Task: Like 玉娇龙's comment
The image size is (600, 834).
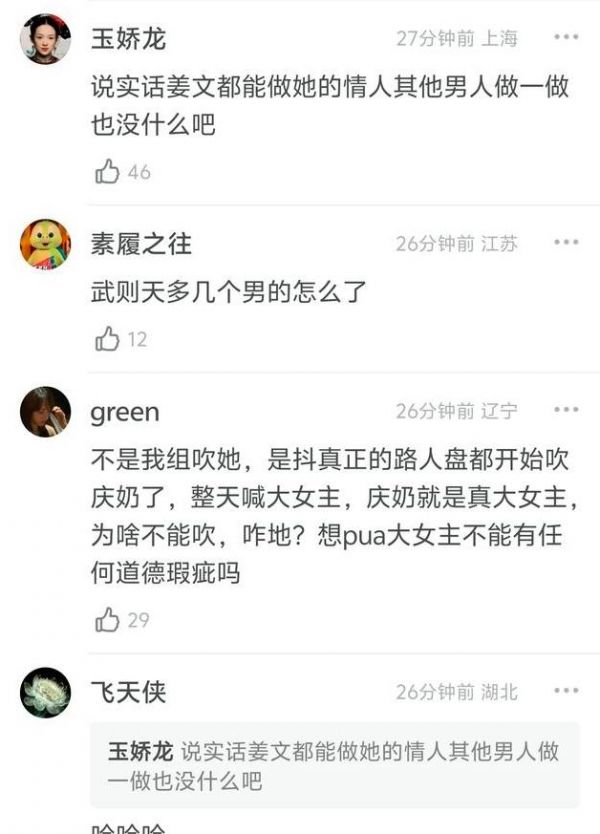Action: point(108,172)
